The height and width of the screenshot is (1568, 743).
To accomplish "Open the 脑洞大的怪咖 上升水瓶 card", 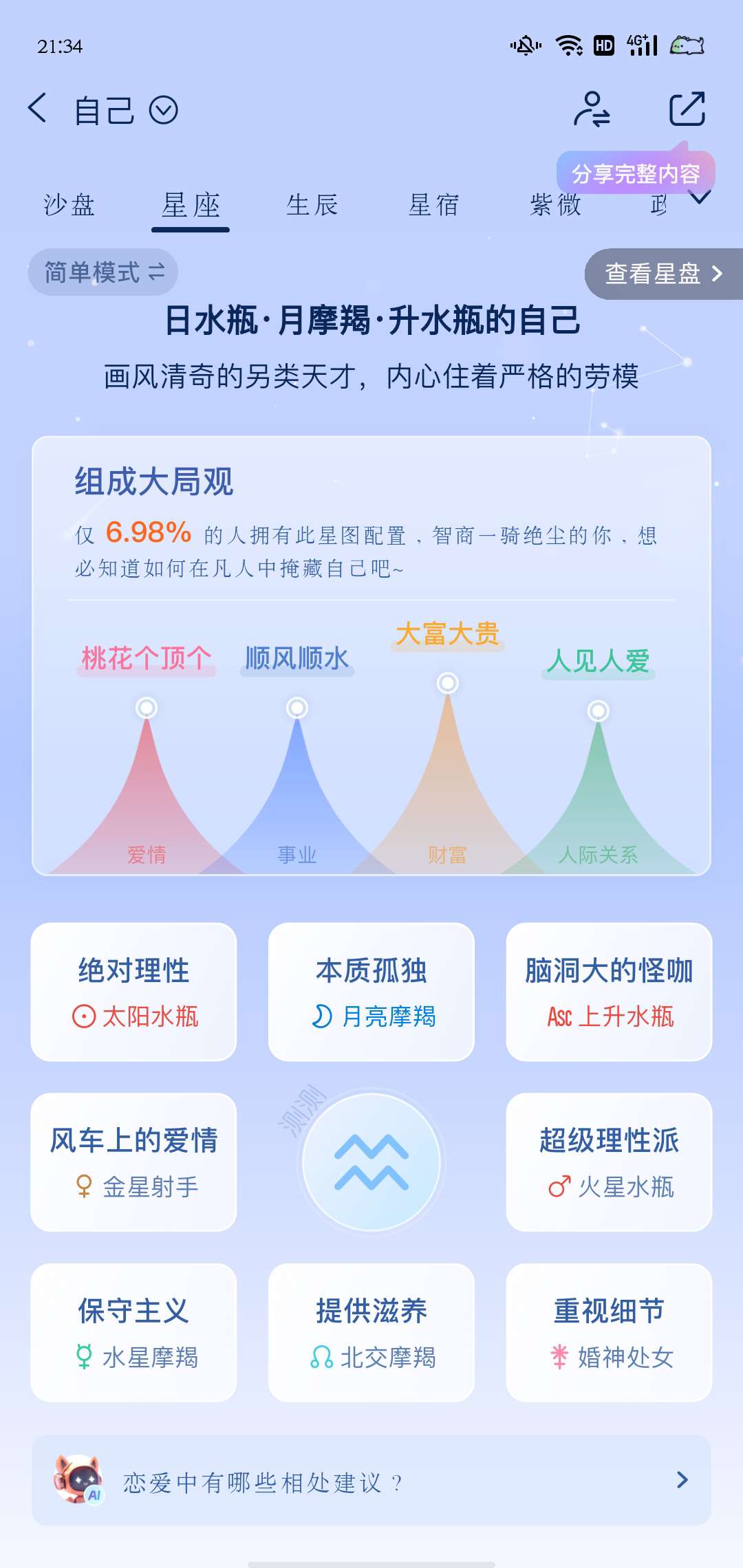I will click(609, 992).
